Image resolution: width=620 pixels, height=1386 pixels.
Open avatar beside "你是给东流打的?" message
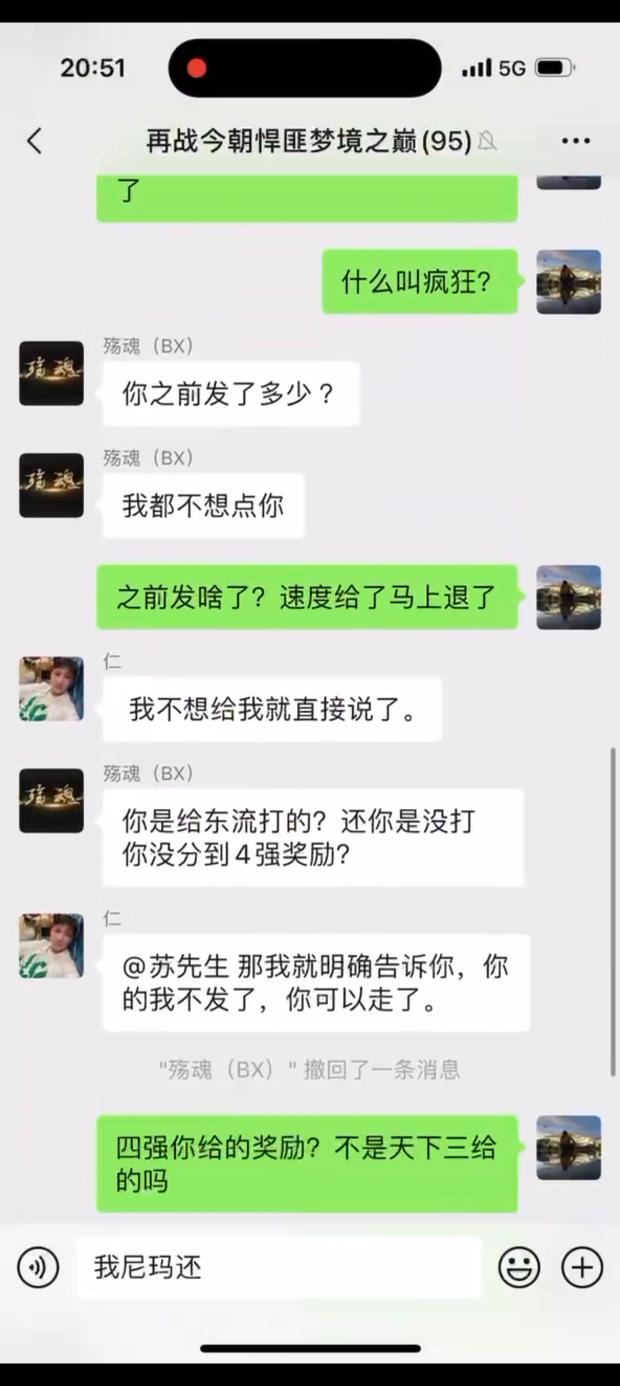[x=51, y=801]
